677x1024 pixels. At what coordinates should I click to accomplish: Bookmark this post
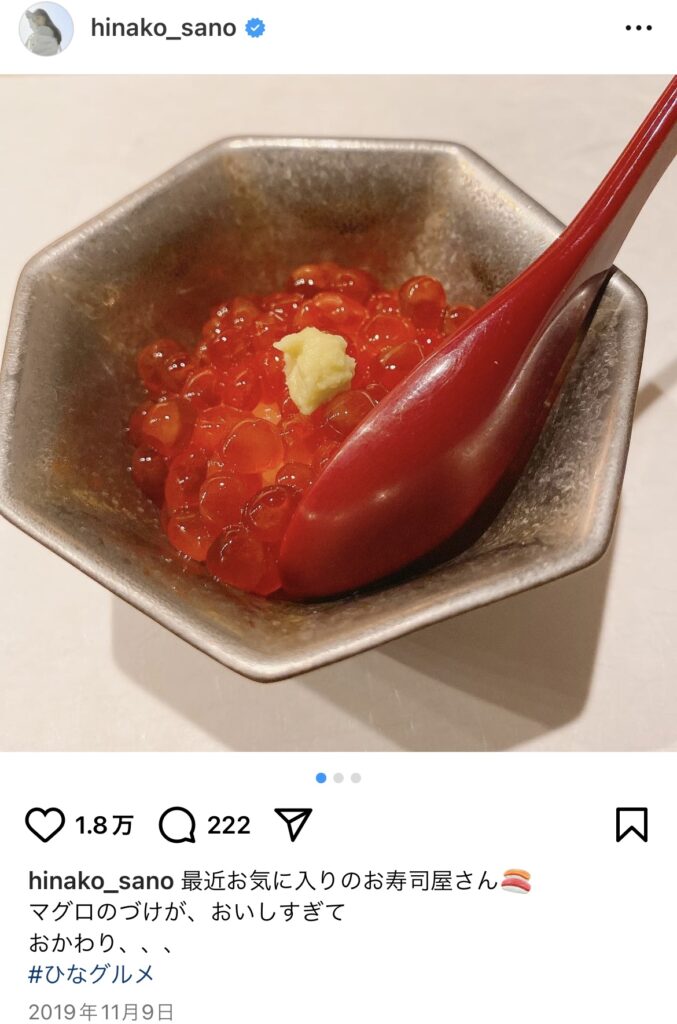[631, 825]
